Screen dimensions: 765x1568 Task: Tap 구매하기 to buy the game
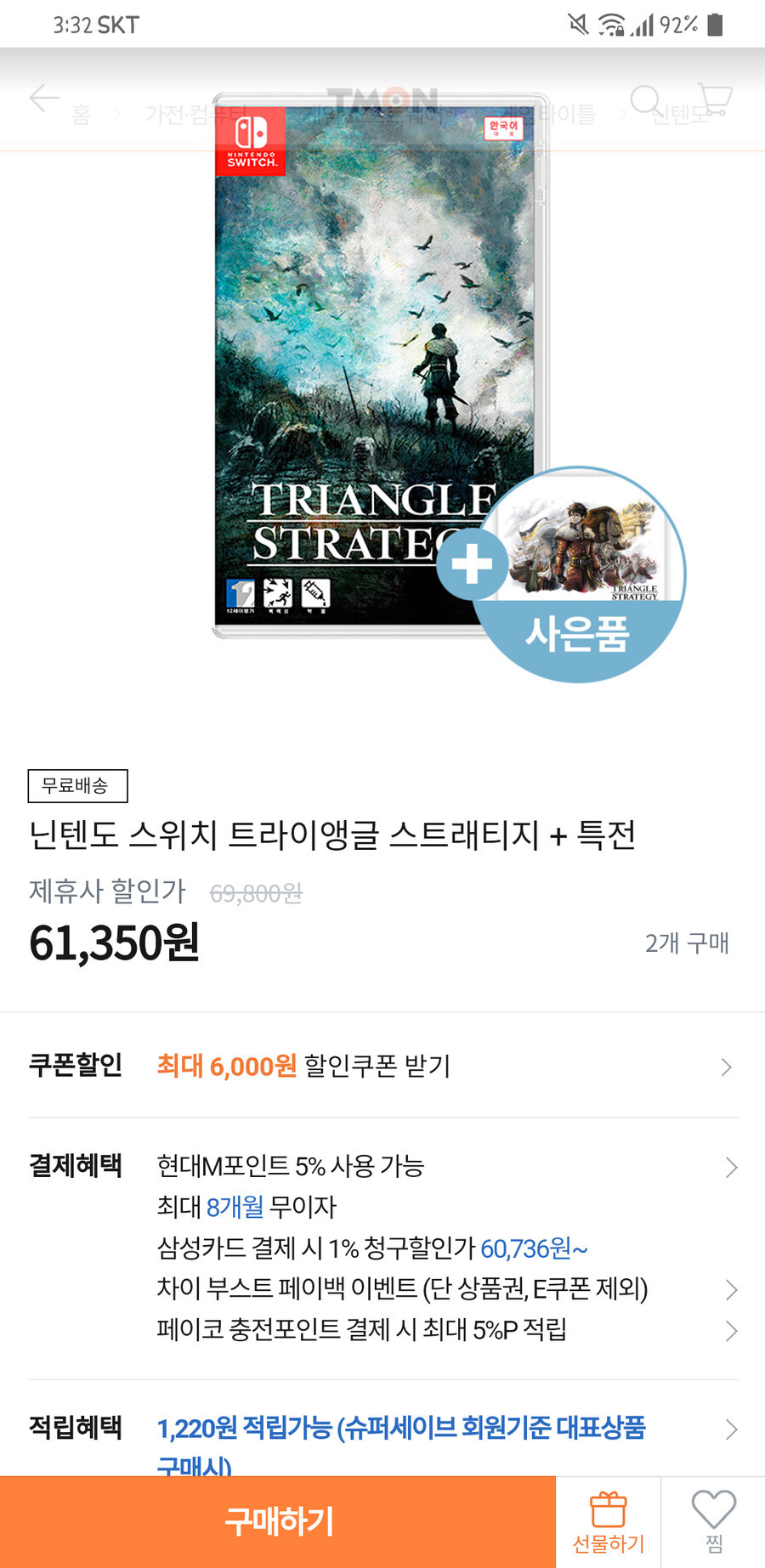point(278,1521)
